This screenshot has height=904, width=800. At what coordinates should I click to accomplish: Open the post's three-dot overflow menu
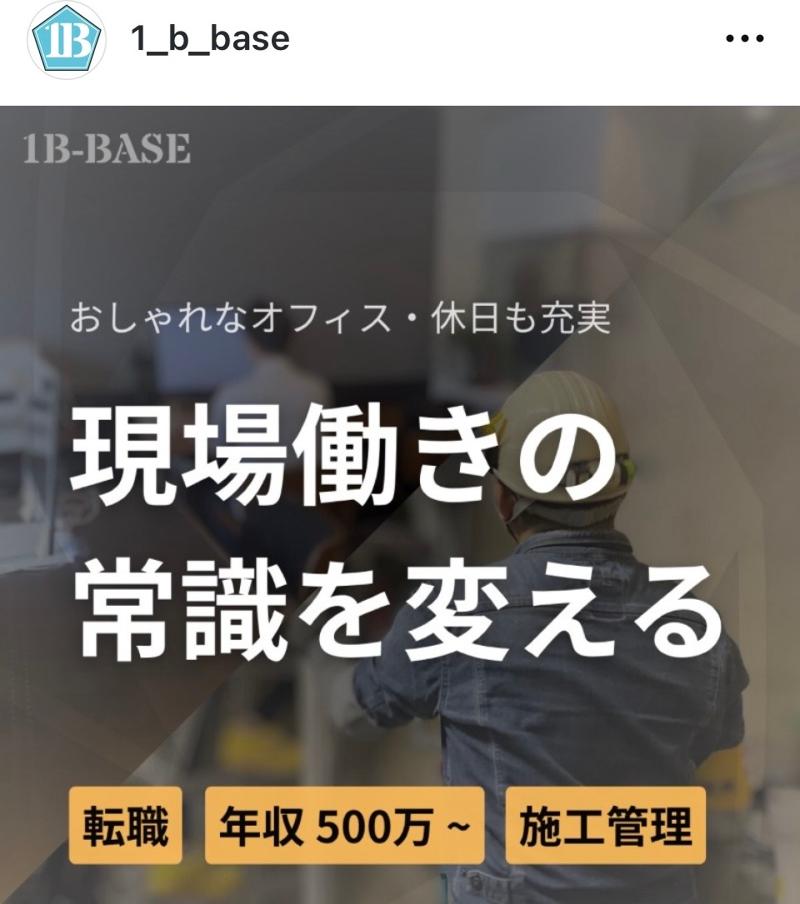click(744, 40)
